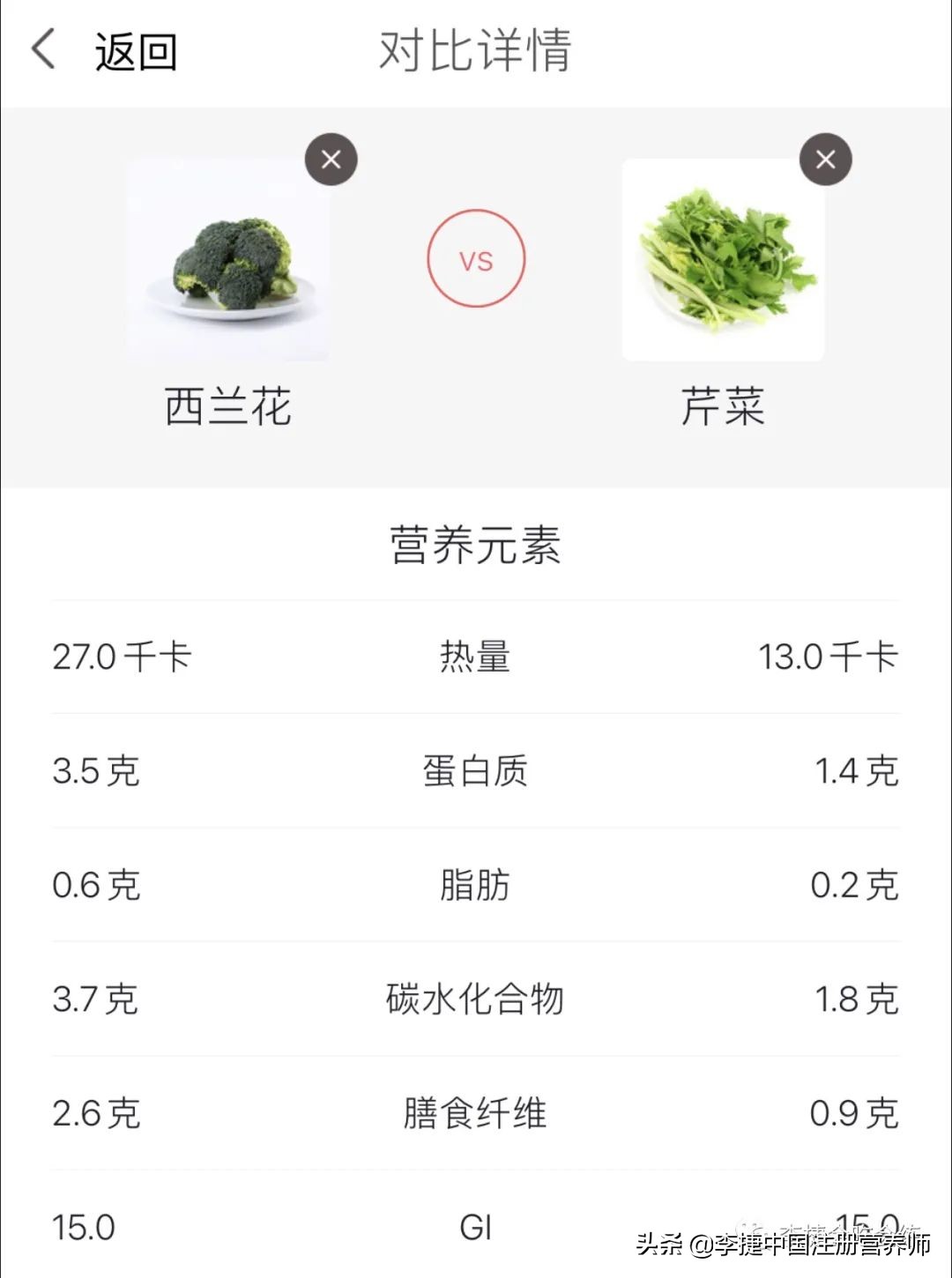Image resolution: width=952 pixels, height=1278 pixels.
Task: Select the 脂肪 nutrient label
Action: pos(476,886)
